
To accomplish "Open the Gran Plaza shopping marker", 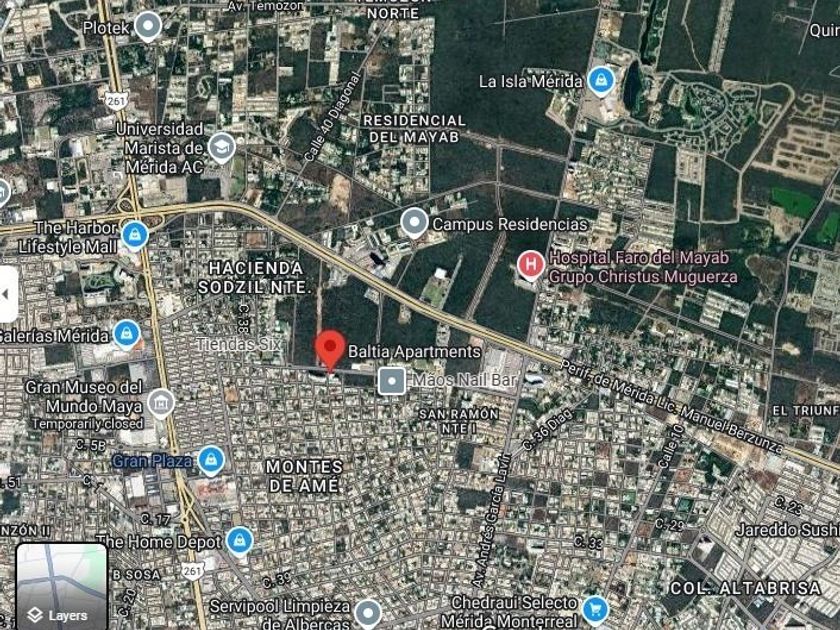I will (211, 461).
